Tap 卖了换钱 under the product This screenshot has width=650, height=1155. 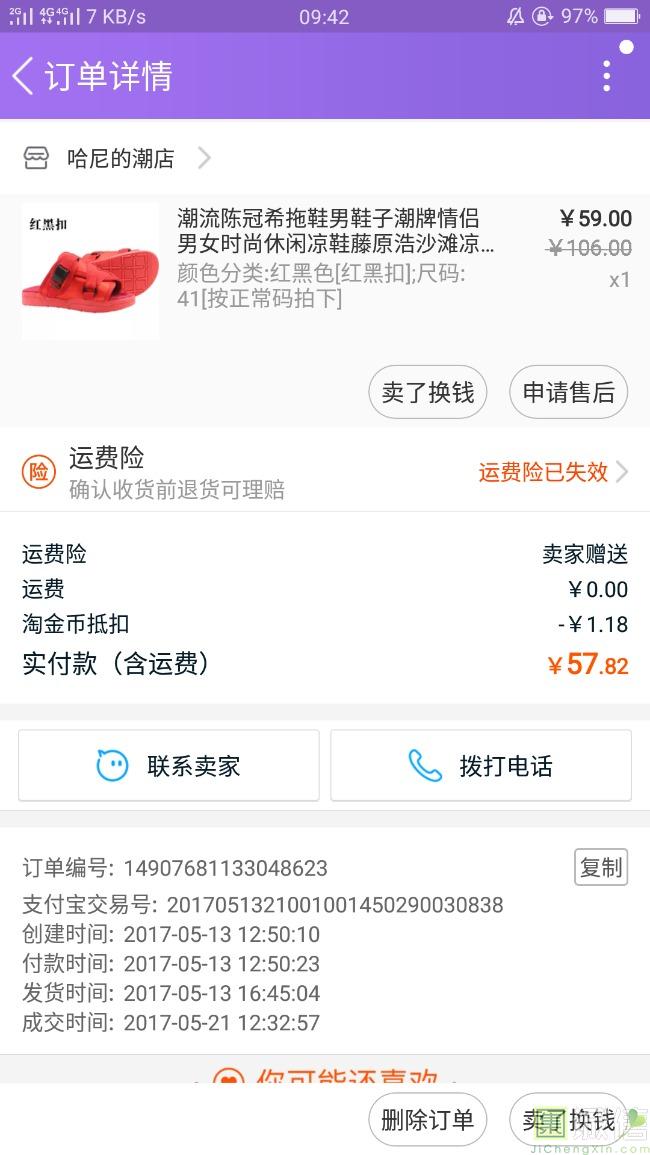pos(428,392)
